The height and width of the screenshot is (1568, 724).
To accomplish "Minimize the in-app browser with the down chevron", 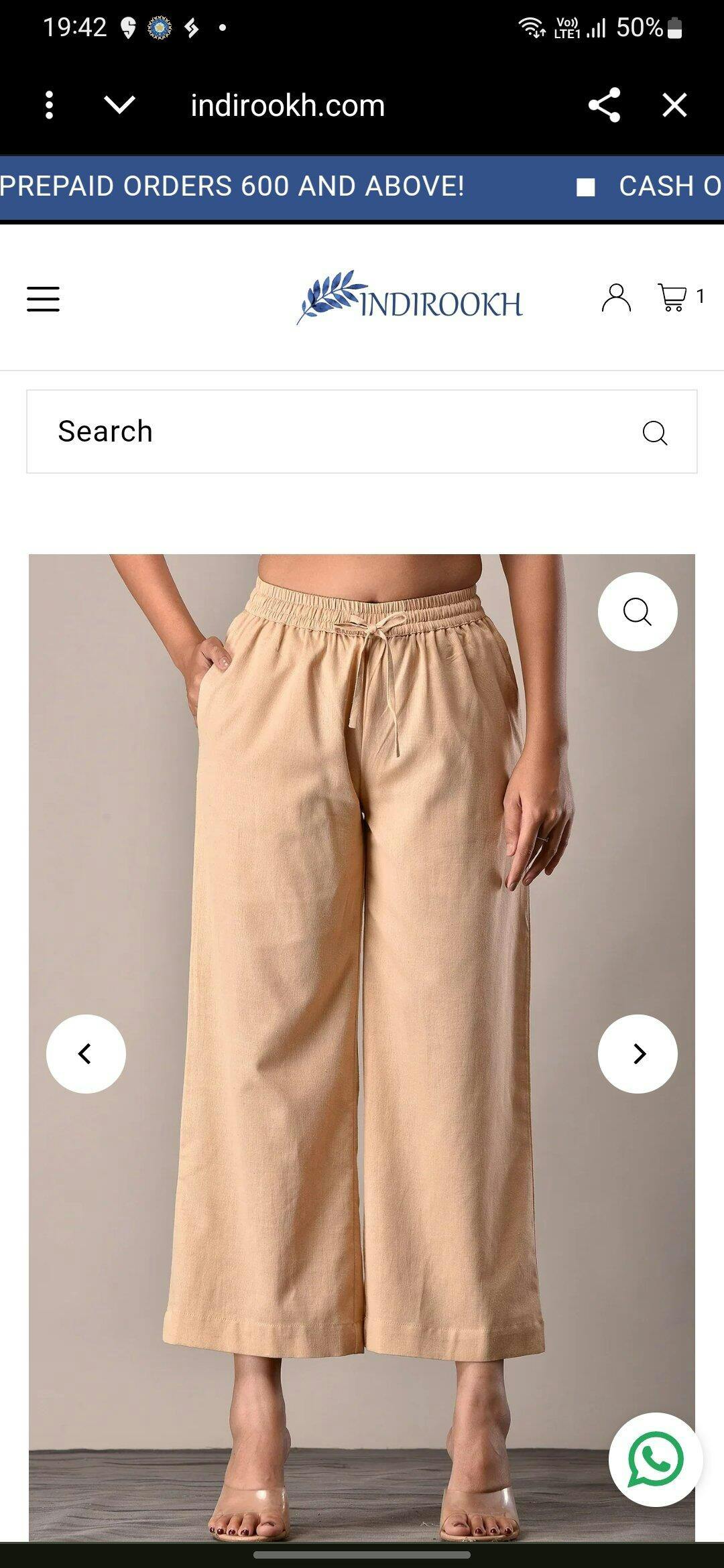I will 120,105.
